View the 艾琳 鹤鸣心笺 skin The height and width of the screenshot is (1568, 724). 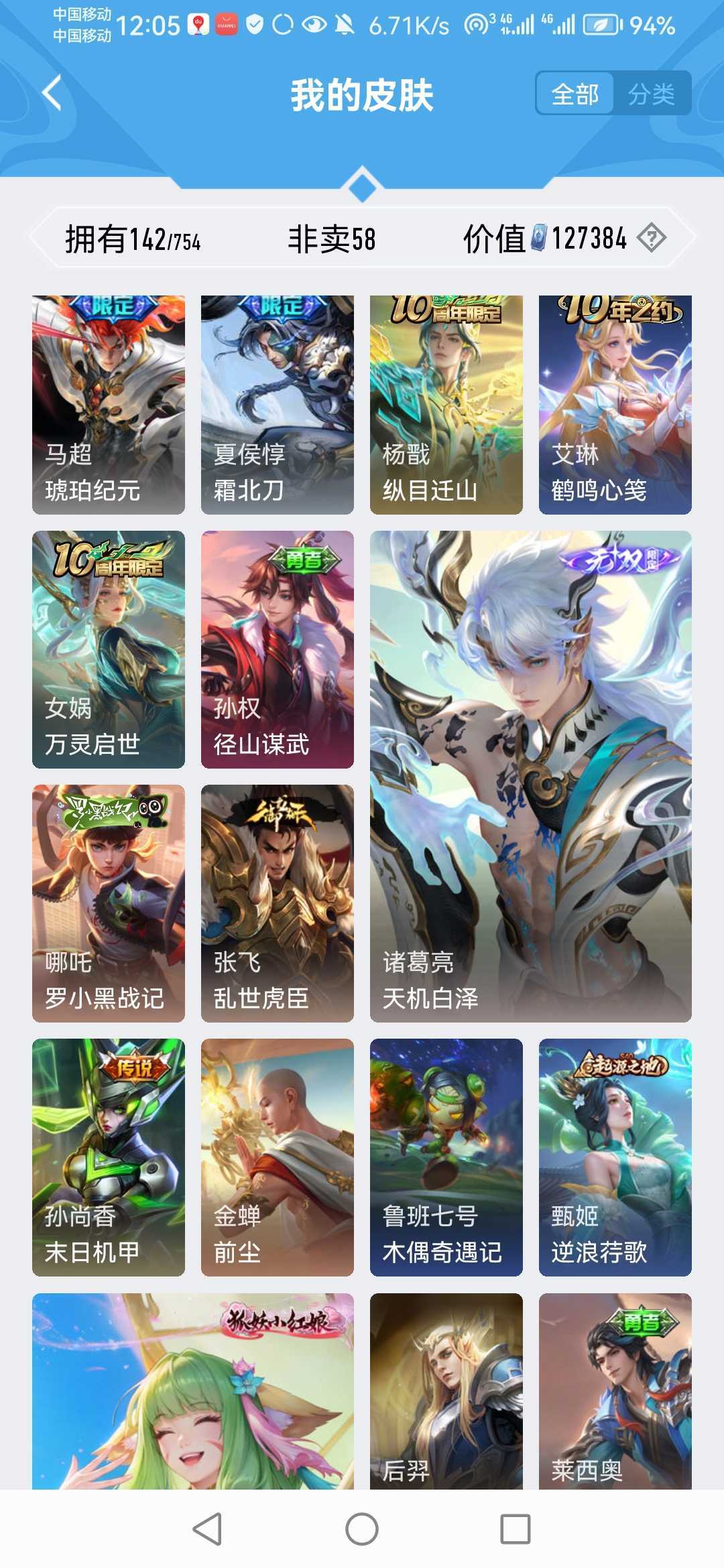coord(615,405)
